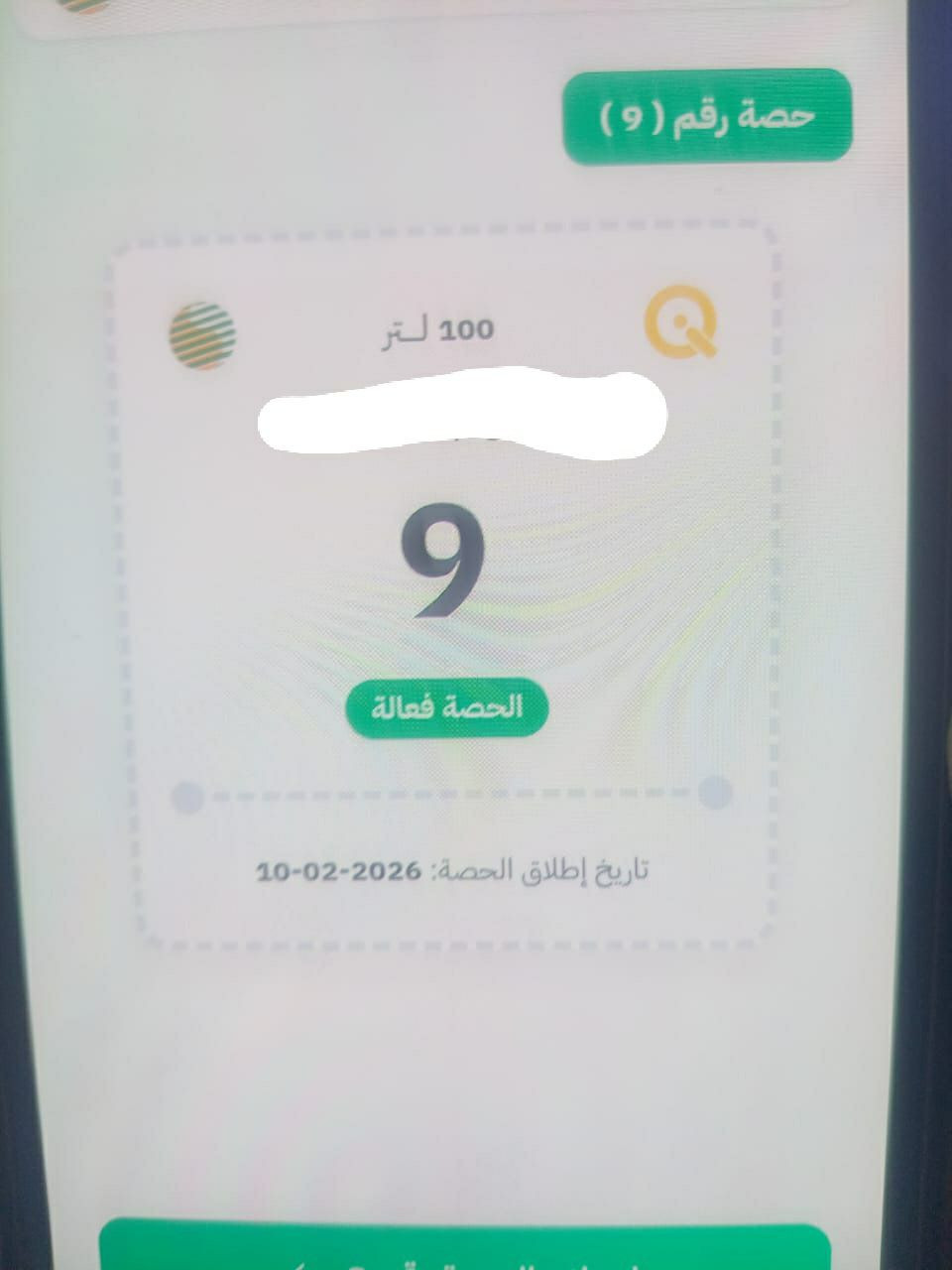This screenshot has width=952, height=1270.
Task: Select the حصة رقم (9) chip
Action: [x=707, y=117]
